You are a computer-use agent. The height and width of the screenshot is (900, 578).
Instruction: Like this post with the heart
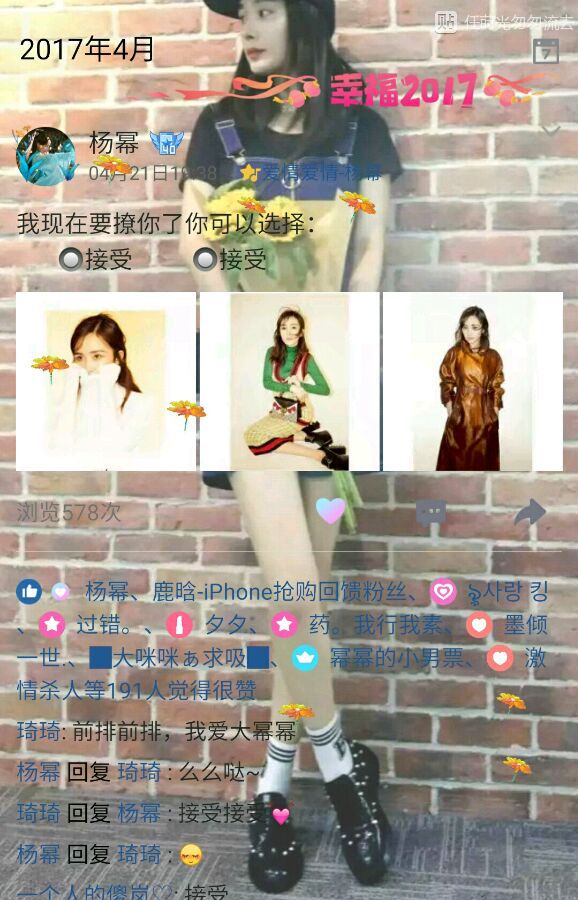tap(331, 510)
